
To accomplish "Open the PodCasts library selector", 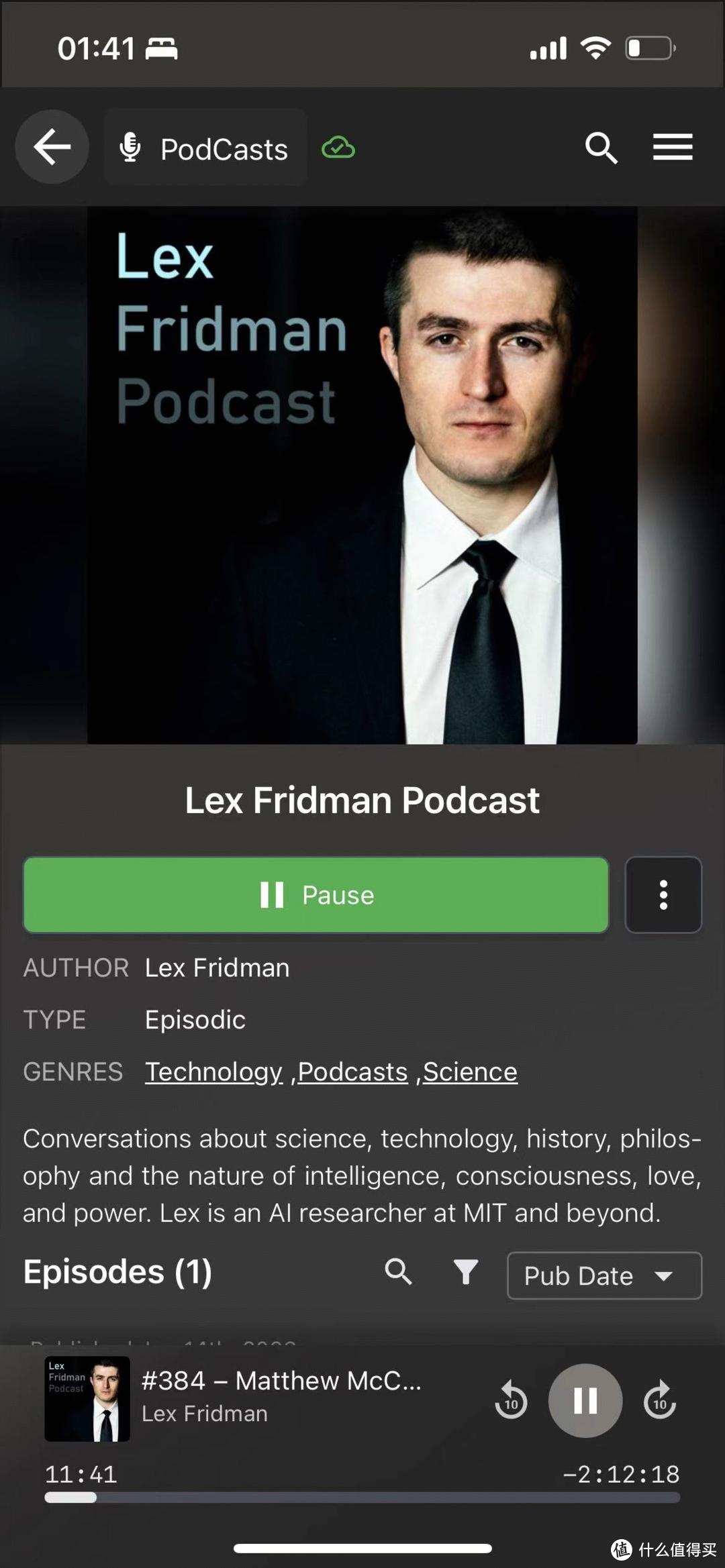I will click(205, 148).
